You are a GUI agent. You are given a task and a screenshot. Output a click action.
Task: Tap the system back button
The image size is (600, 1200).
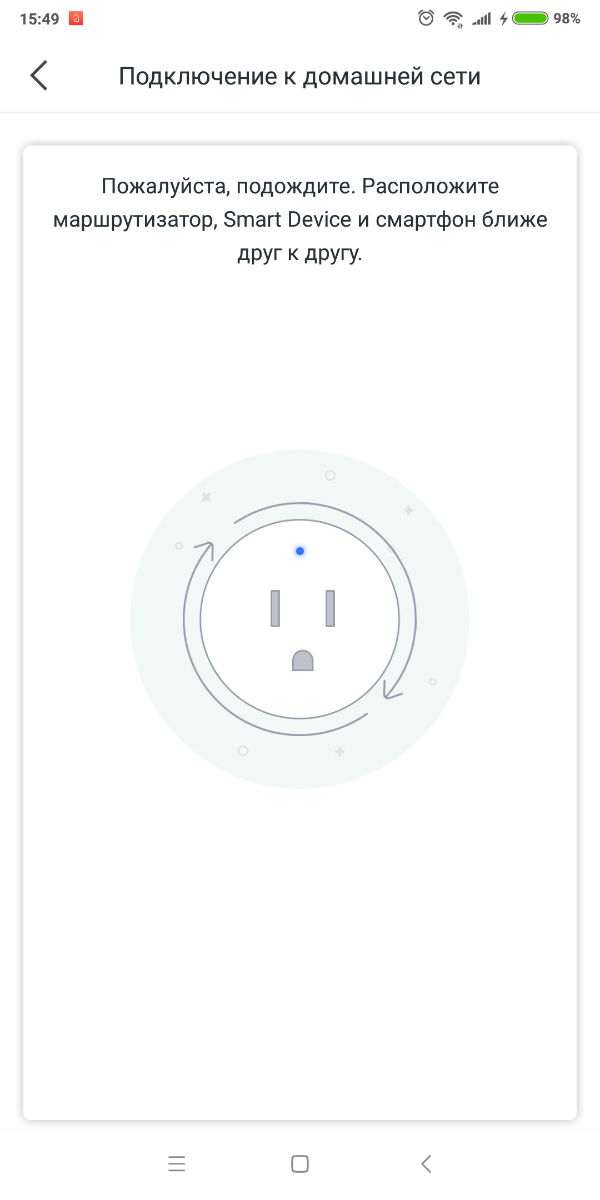(x=426, y=1163)
